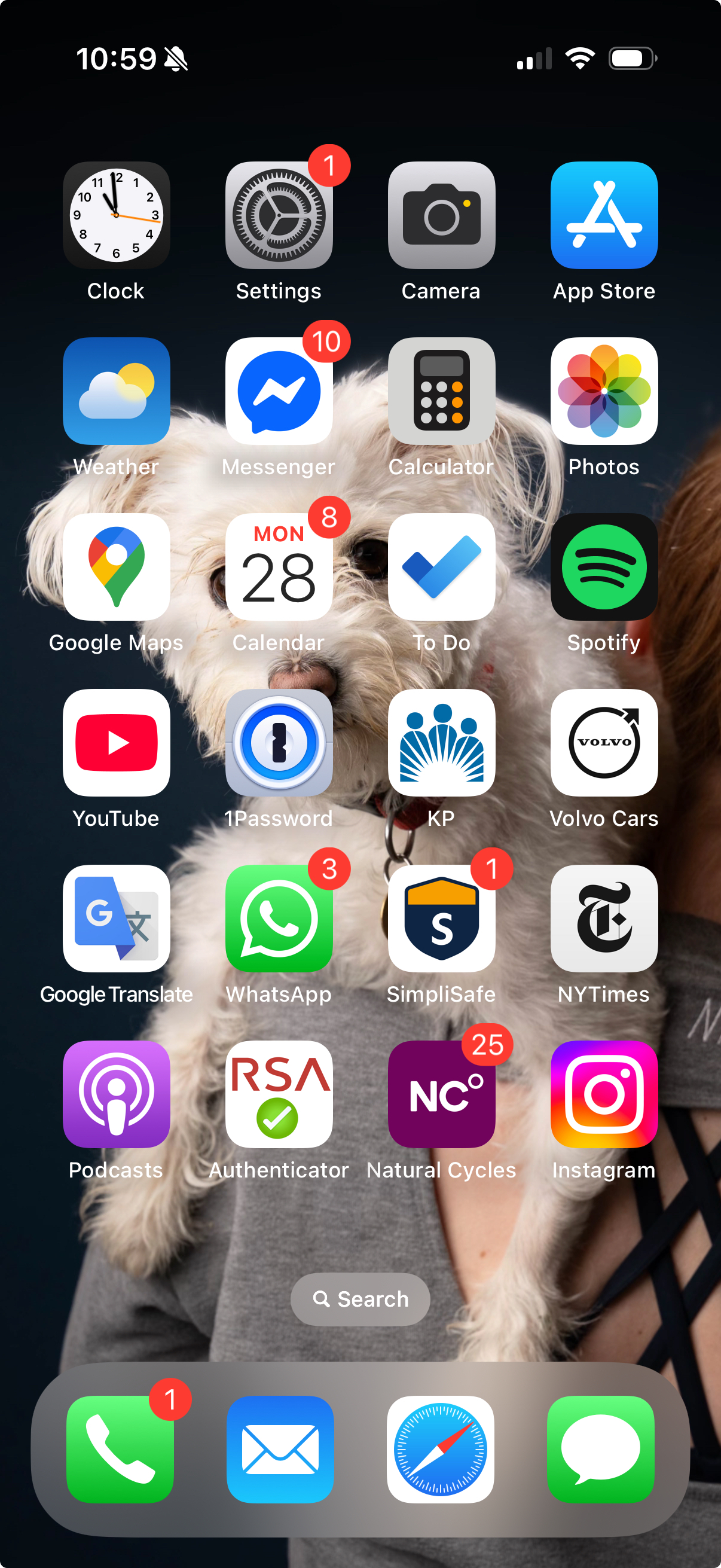Open Safari browser from the dock
This screenshot has height=1568, width=721.
pos(440,1450)
